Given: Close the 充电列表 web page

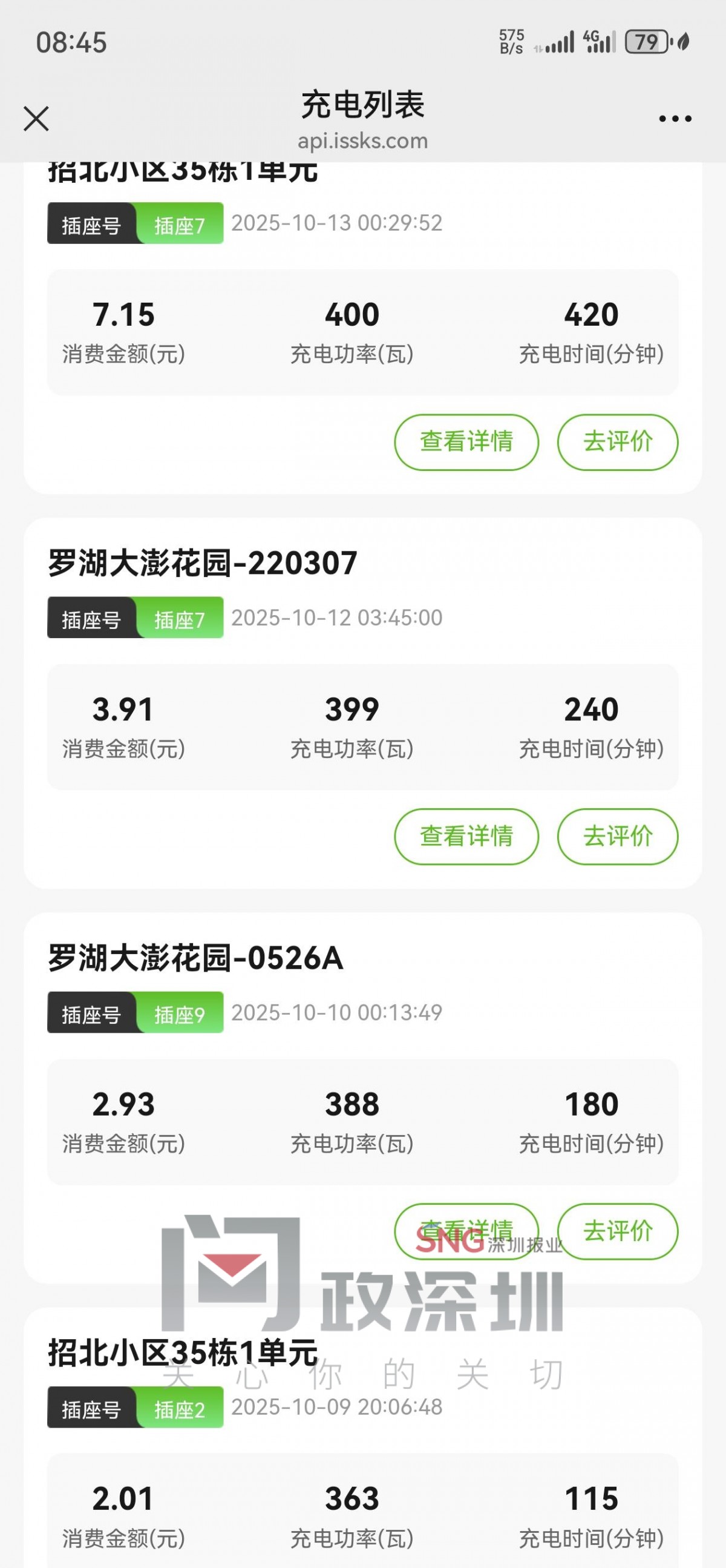Looking at the screenshot, I should (x=36, y=119).
